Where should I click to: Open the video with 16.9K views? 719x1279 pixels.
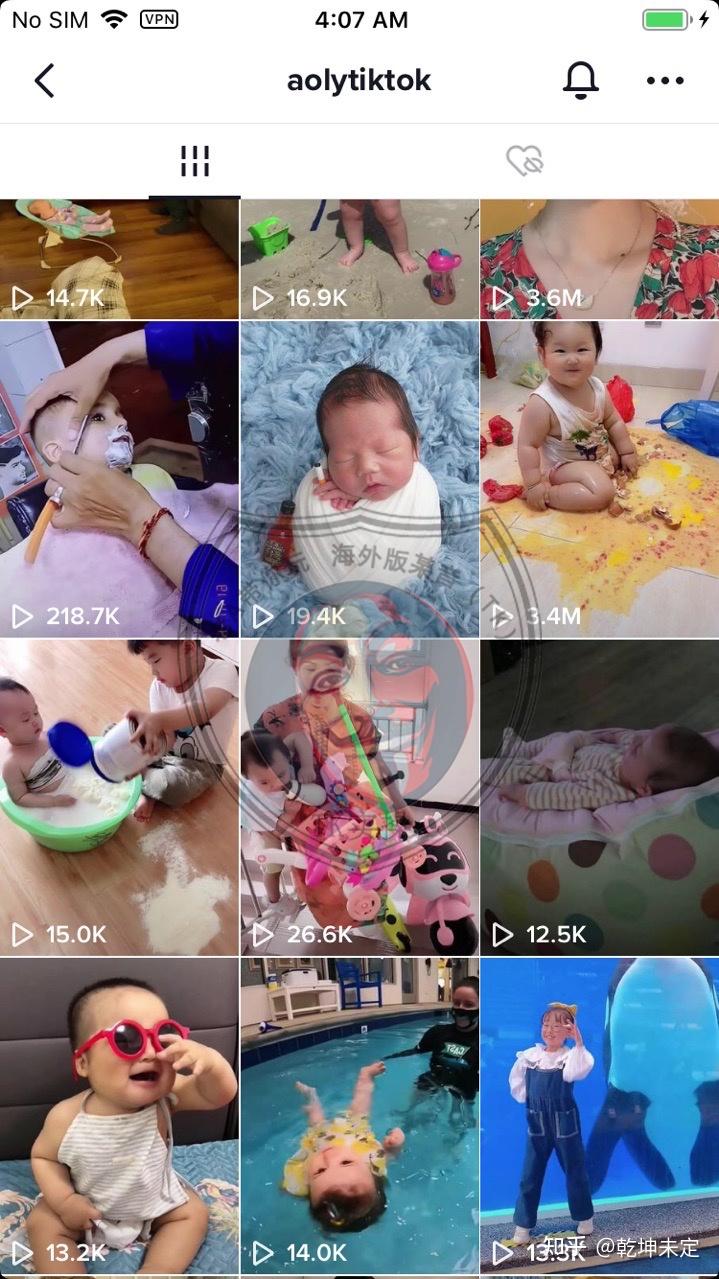359,258
